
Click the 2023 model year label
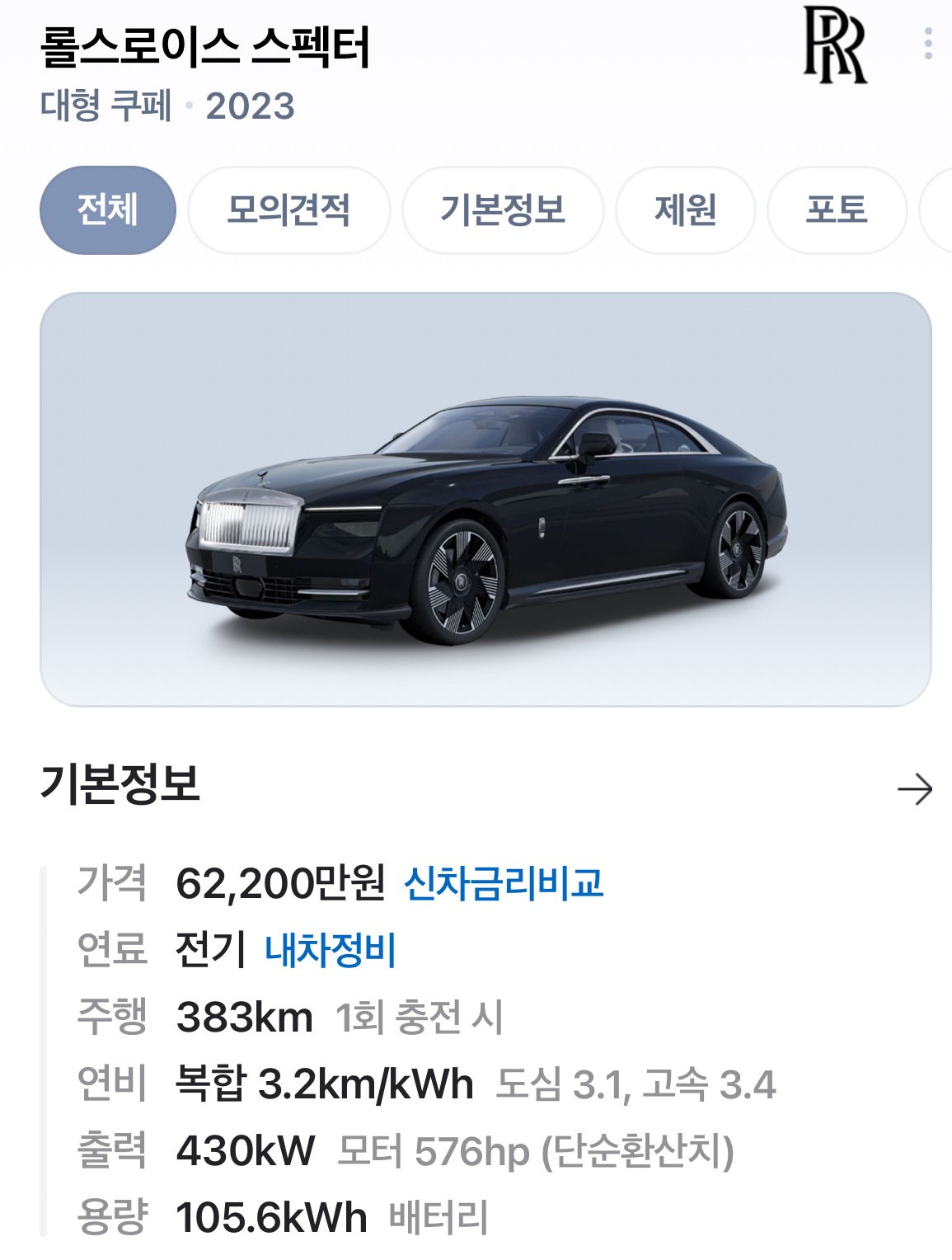(x=251, y=105)
